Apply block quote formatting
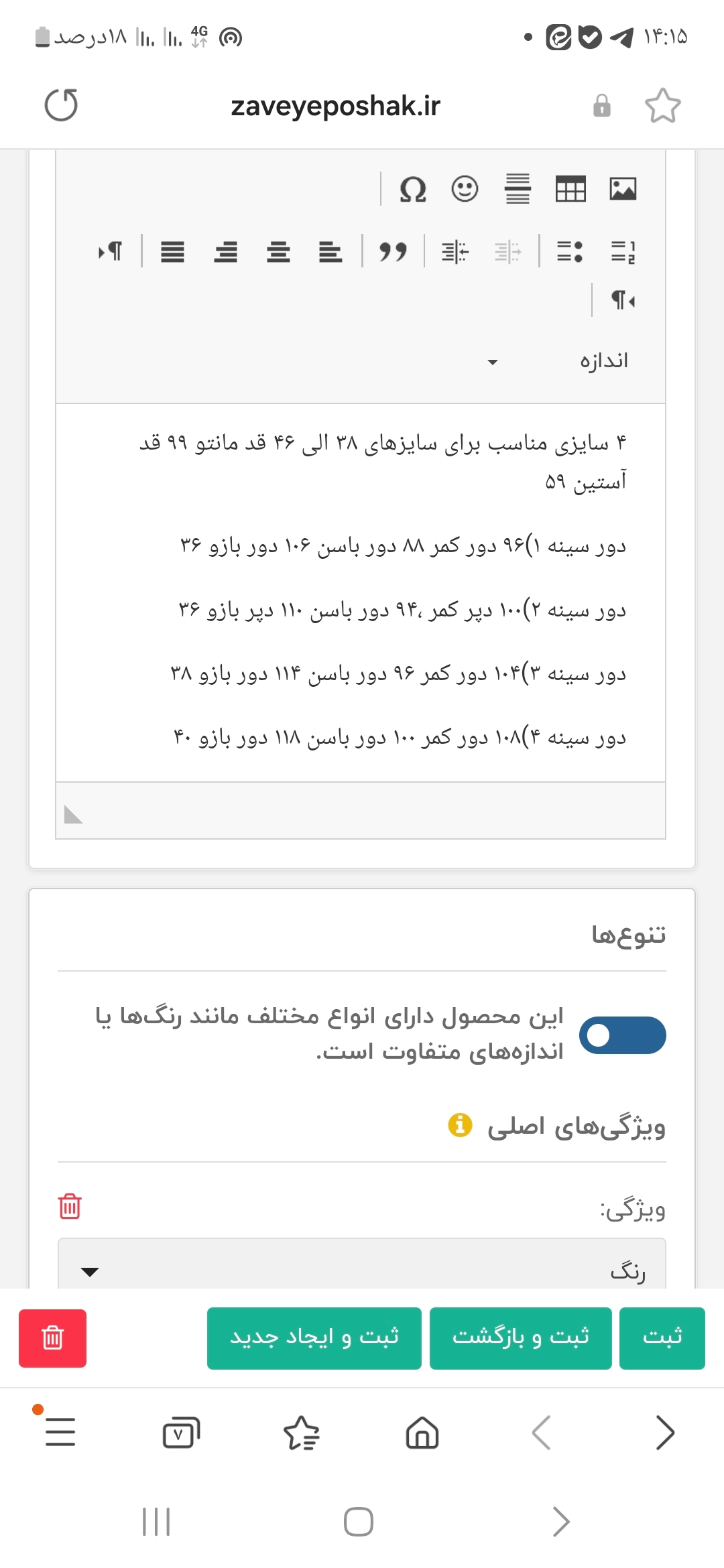 coord(393,251)
